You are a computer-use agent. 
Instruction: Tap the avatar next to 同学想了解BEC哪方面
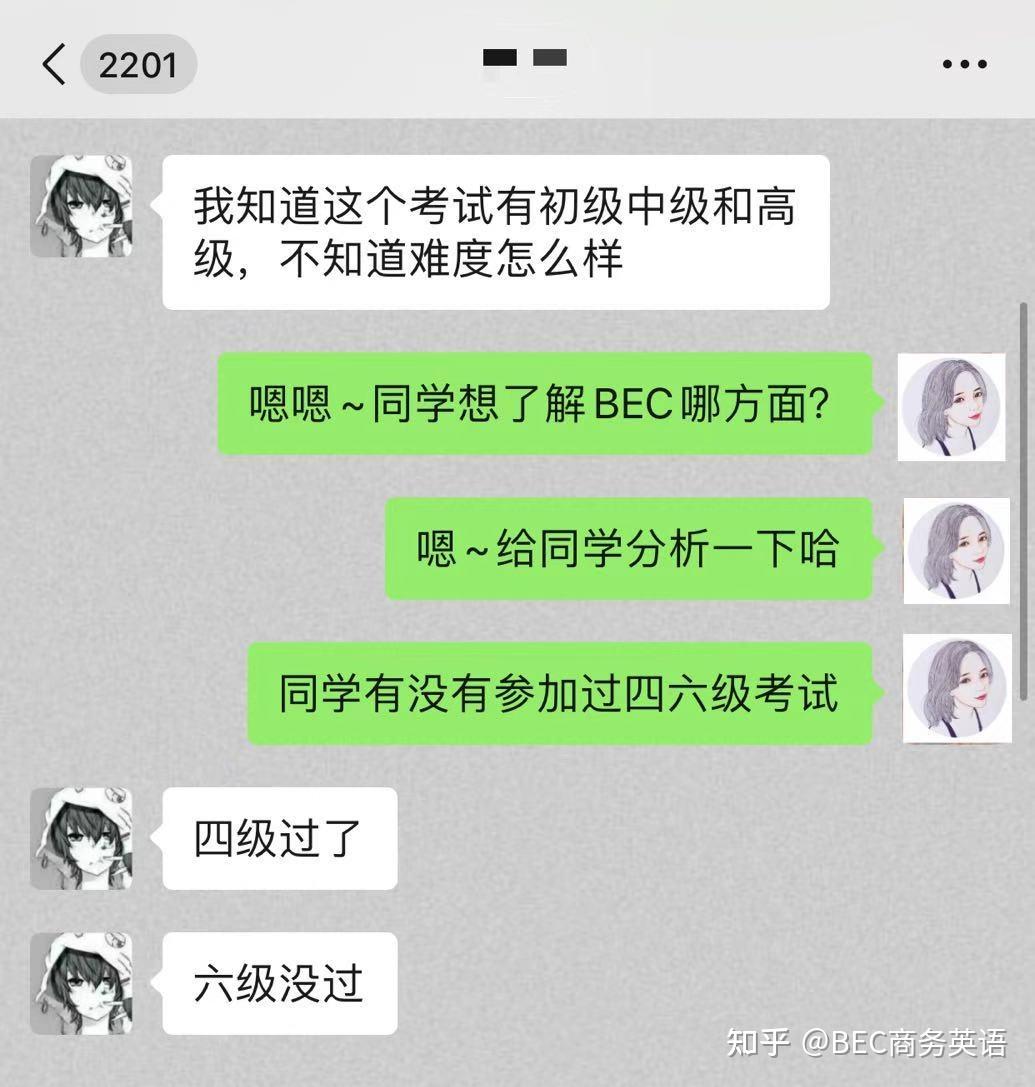[951, 407]
